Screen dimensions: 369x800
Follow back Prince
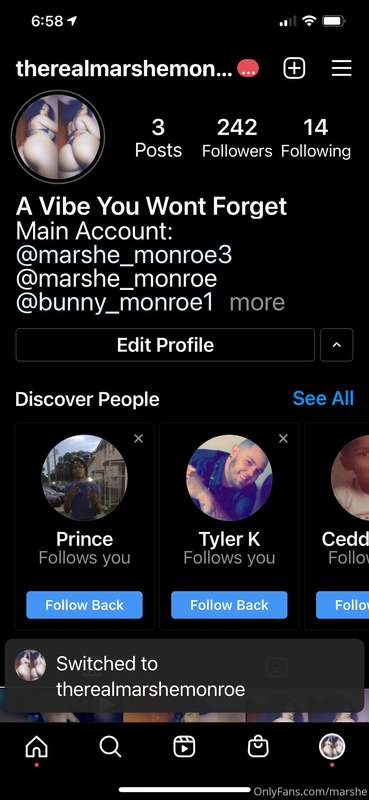point(84,605)
